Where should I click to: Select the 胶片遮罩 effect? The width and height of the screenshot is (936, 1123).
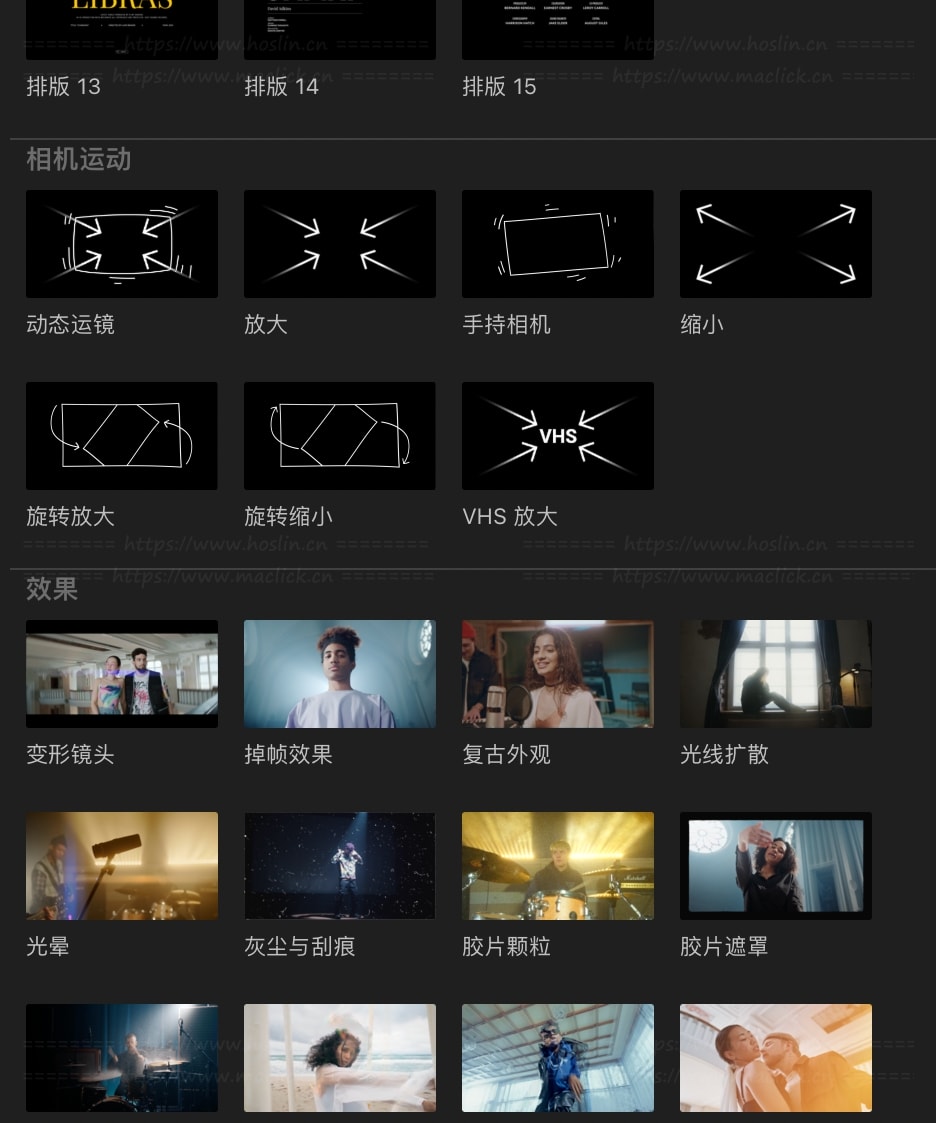click(x=775, y=865)
